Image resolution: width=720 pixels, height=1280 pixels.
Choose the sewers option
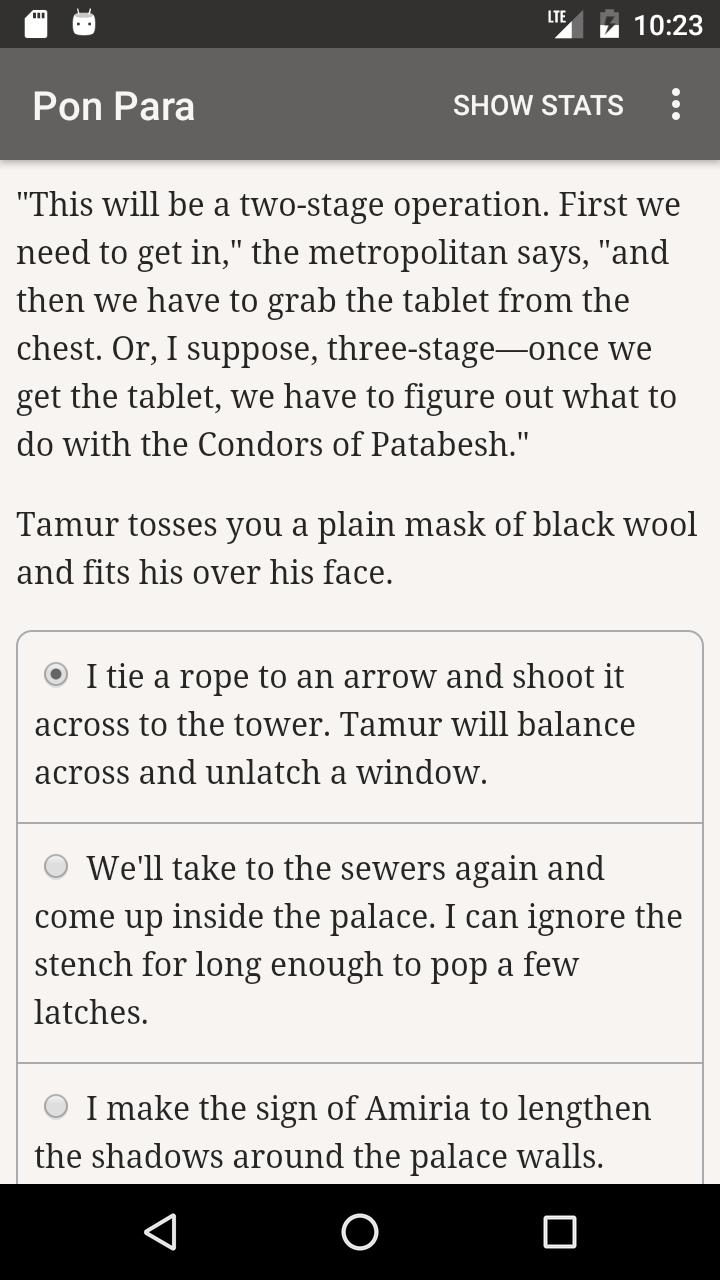(x=56, y=867)
